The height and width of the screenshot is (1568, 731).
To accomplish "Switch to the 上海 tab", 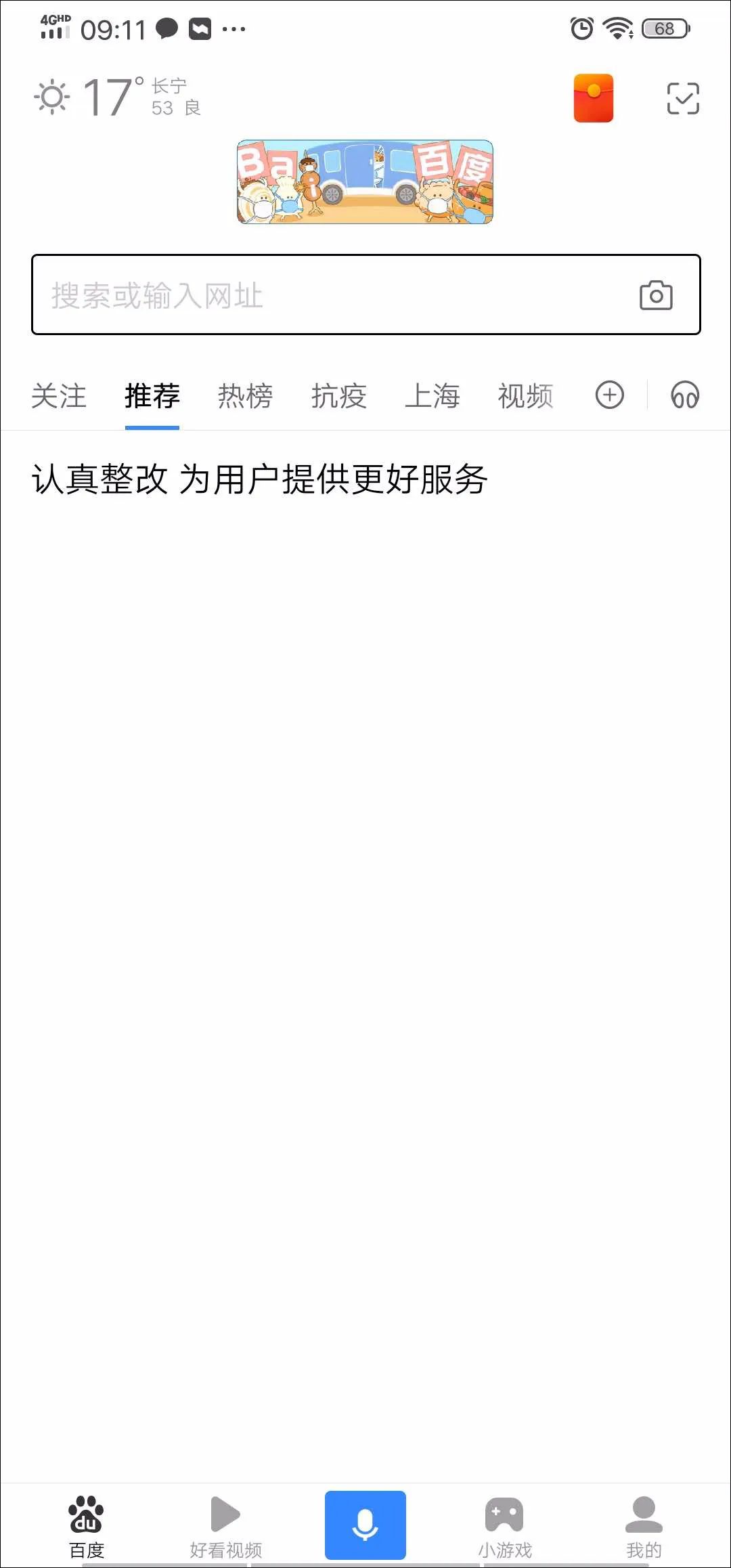I will (433, 396).
